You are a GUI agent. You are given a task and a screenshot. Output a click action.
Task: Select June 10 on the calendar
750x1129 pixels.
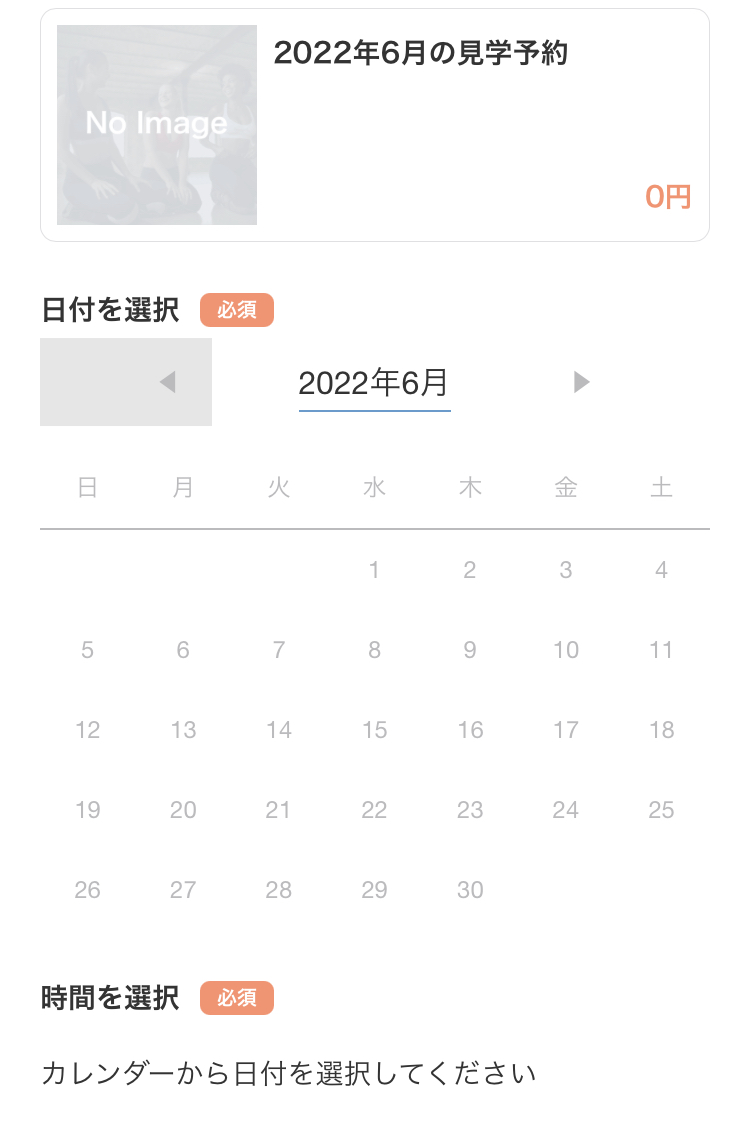coord(566,650)
